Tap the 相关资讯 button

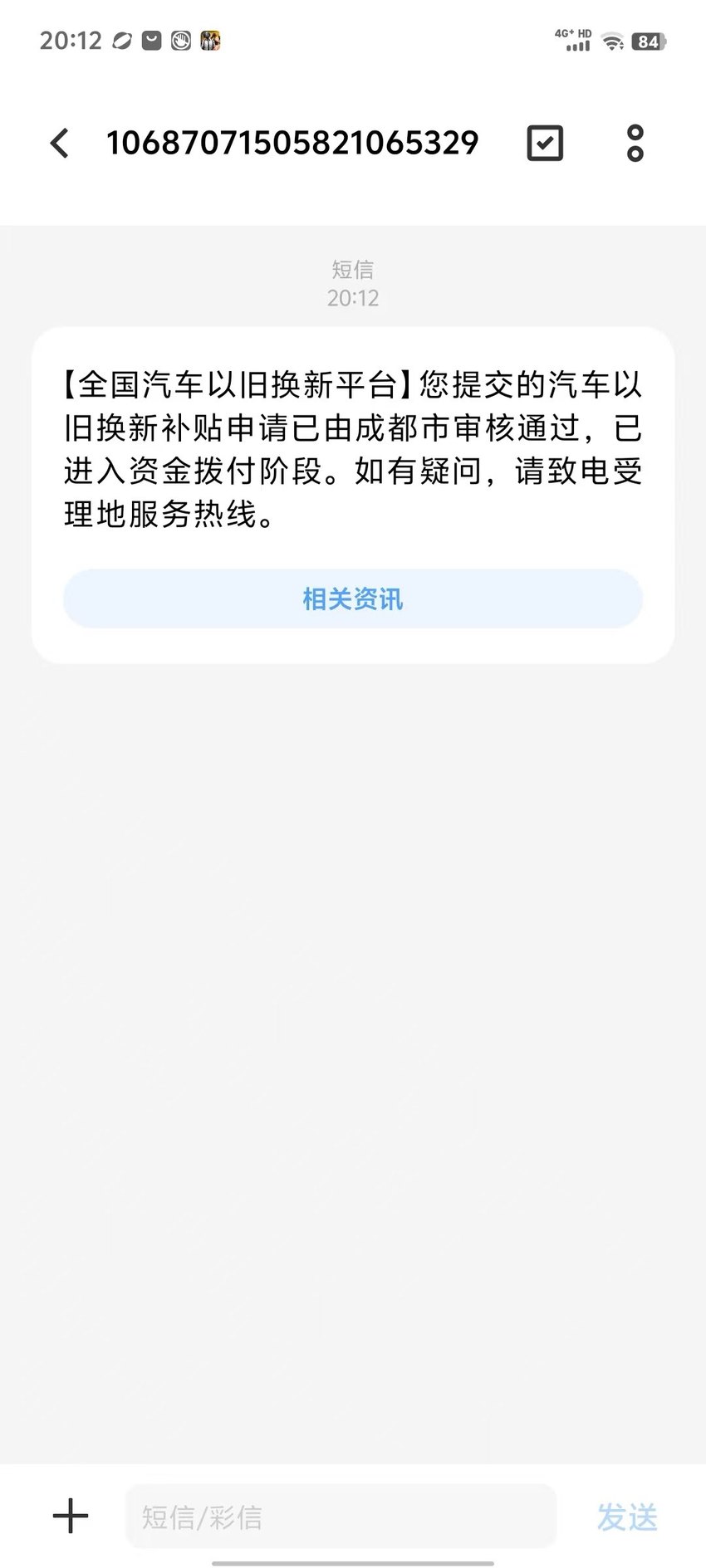coord(353,598)
